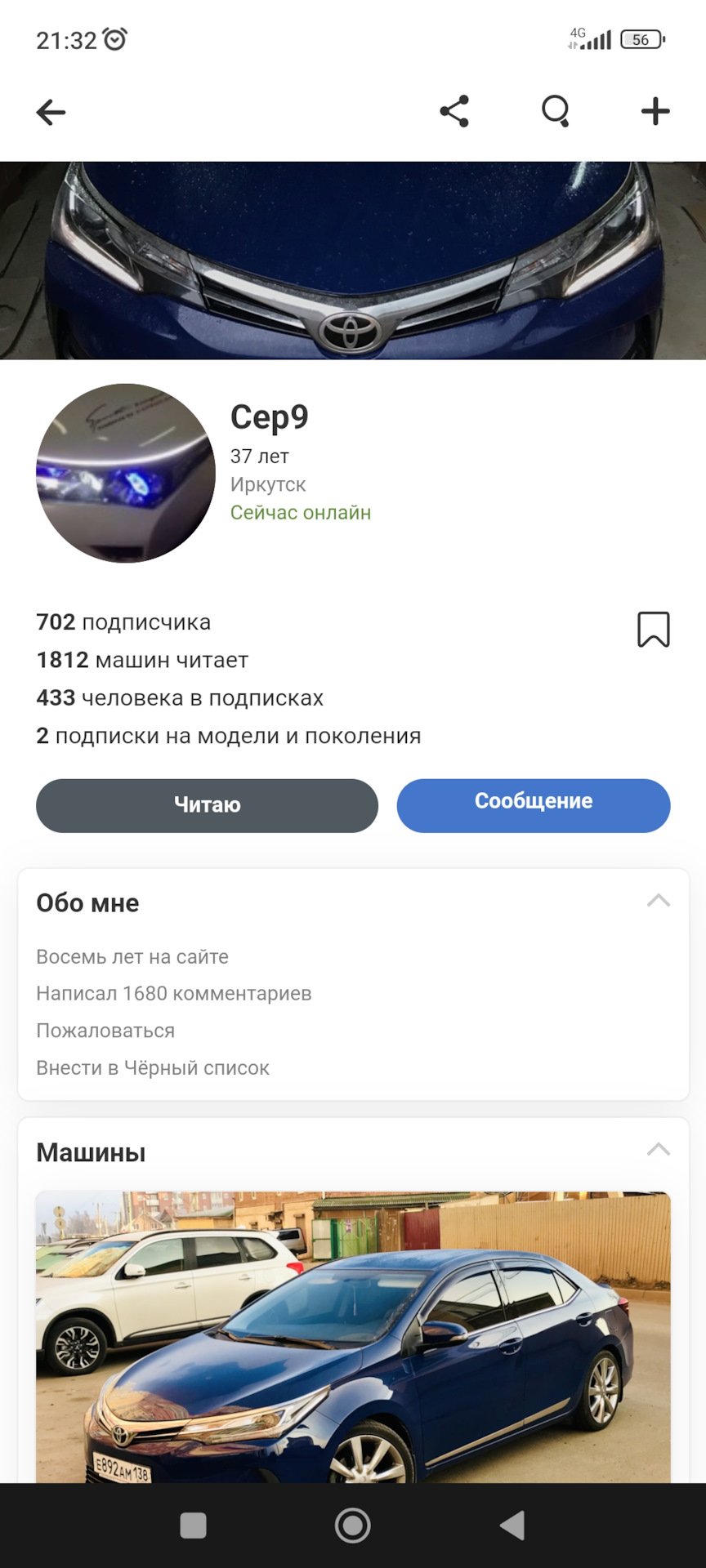The width and height of the screenshot is (706, 1568).
Task: Open the share icon at top
Action: point(454,112)
